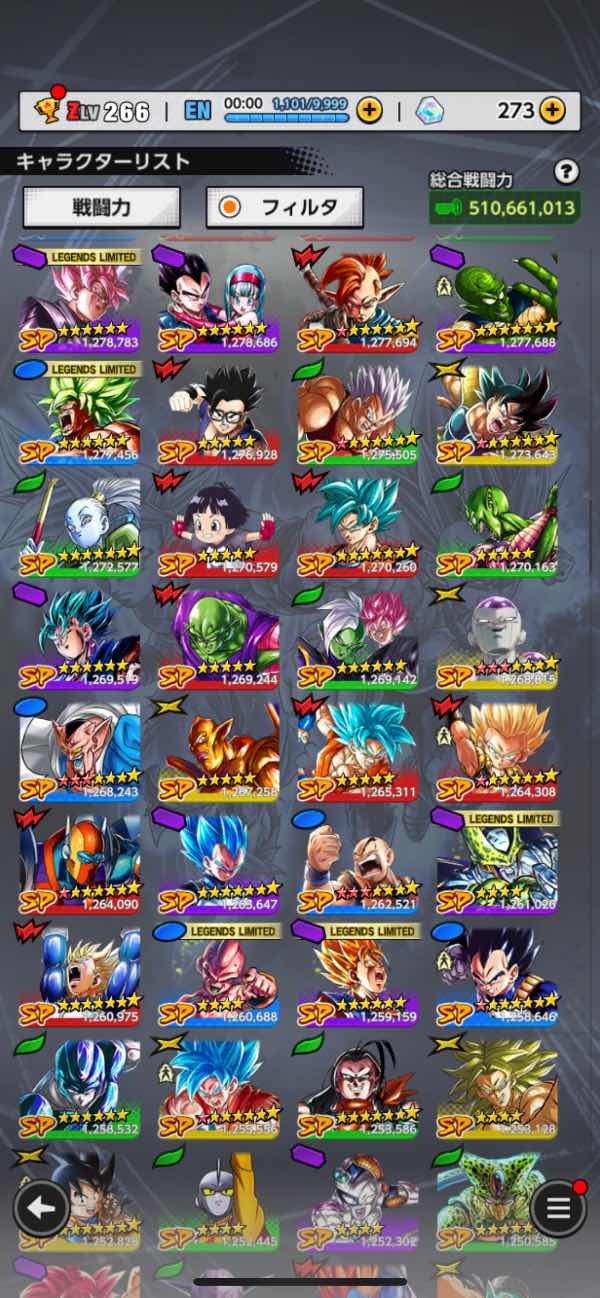The height and width of the screenshot is (1298, 600).
Task: View the character rated 1,276,928
Action: pyautogui.click(x=218, y=412)
